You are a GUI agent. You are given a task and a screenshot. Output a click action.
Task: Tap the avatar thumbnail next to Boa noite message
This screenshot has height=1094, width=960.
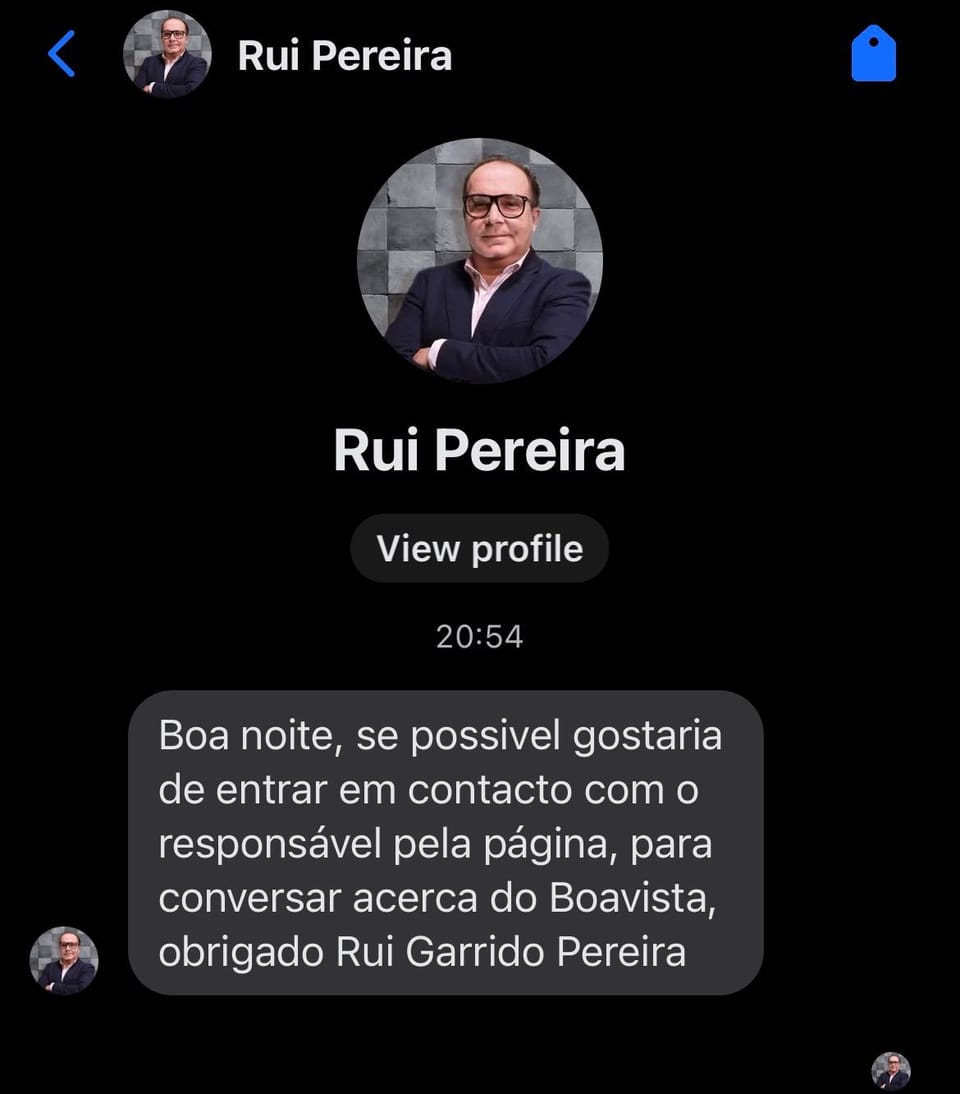click(x=64, y=960)
